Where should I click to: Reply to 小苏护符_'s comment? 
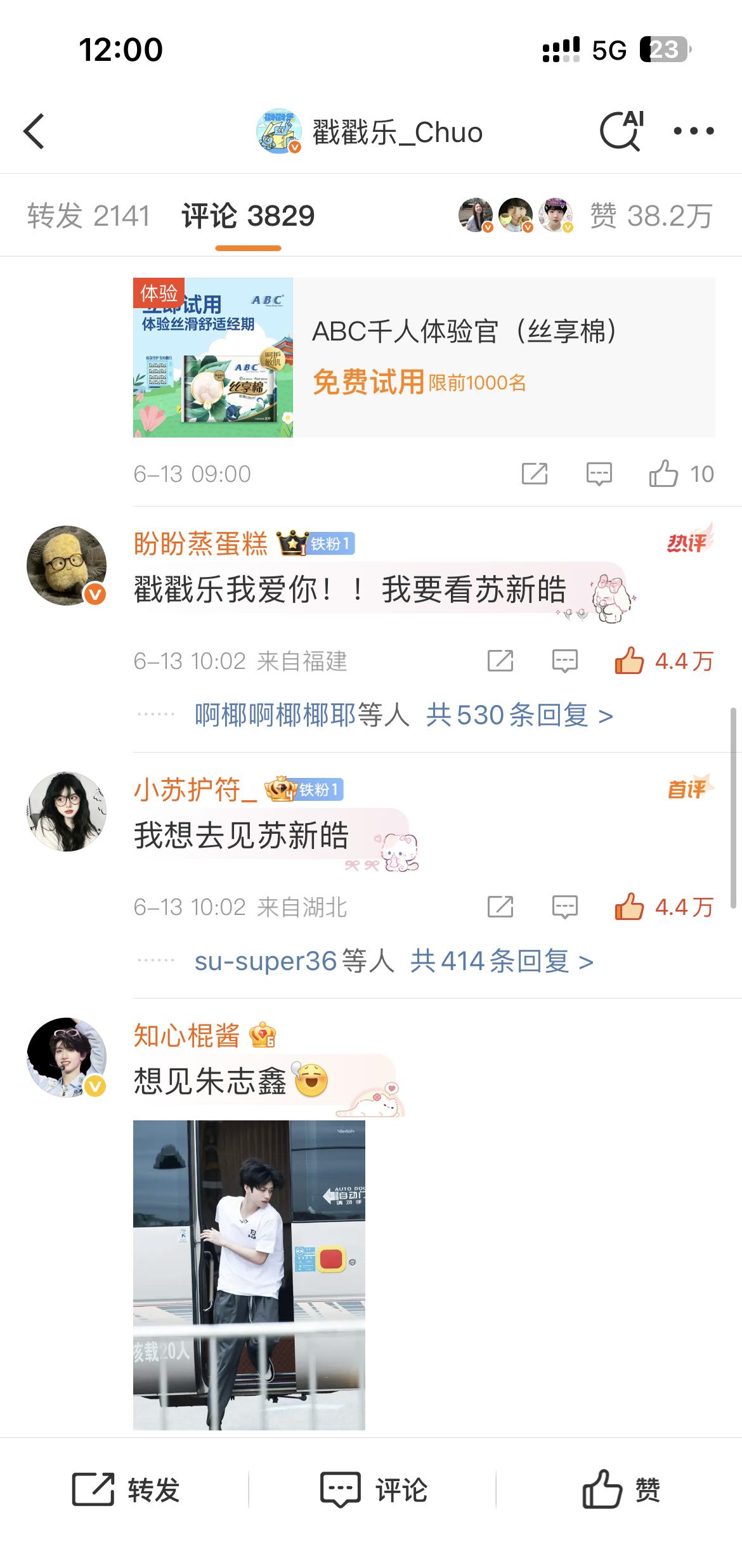coord(564,907)
